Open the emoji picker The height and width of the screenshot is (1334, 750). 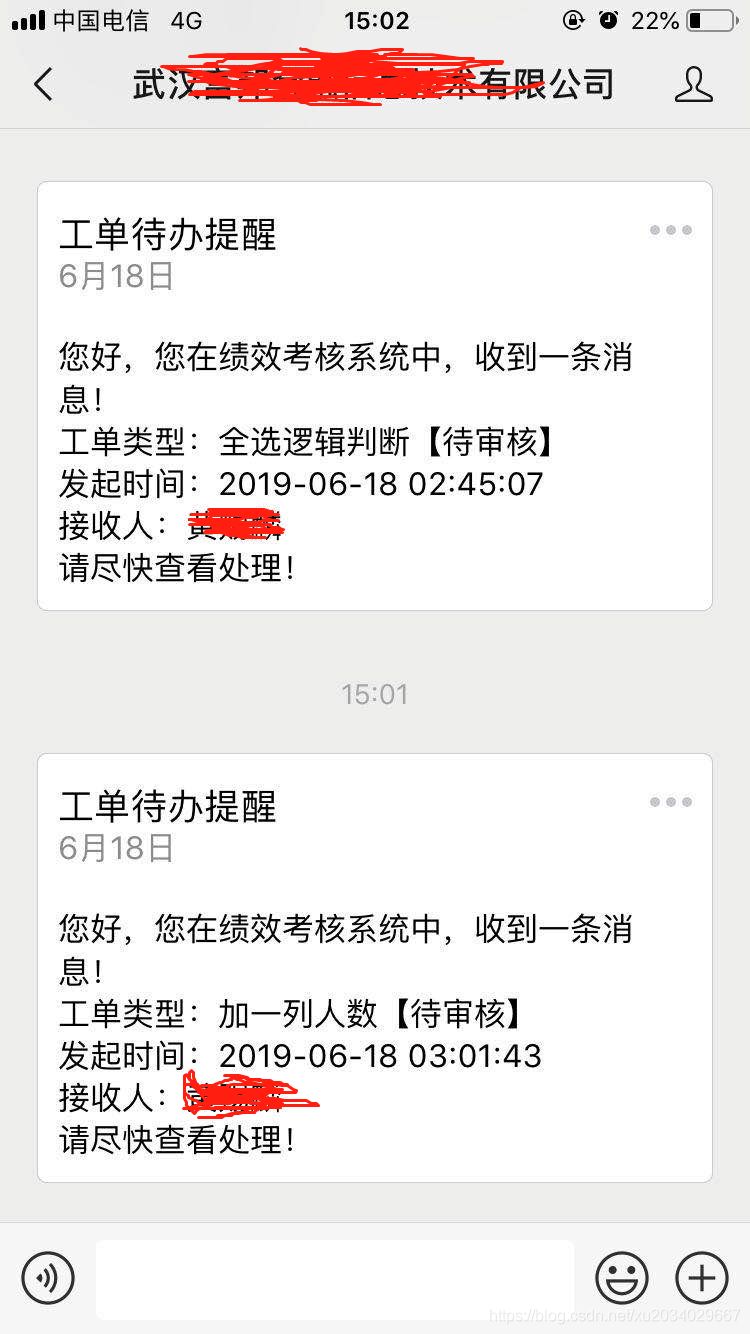621,1277
